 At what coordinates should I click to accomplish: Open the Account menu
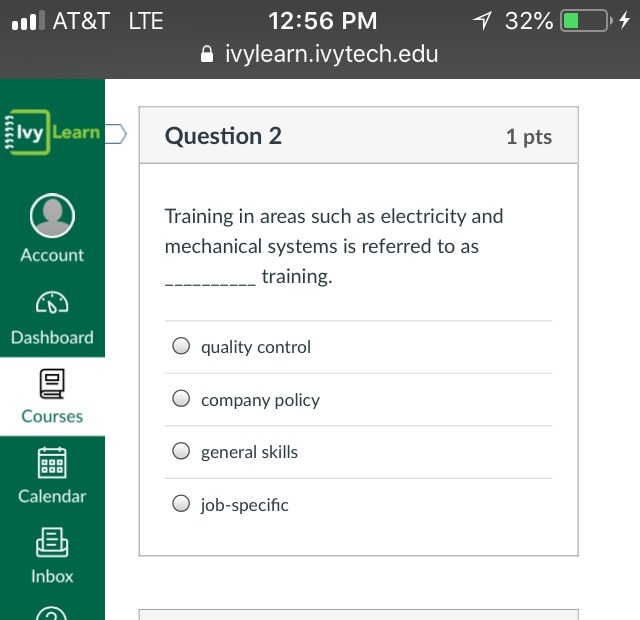(x=52, y=229)
